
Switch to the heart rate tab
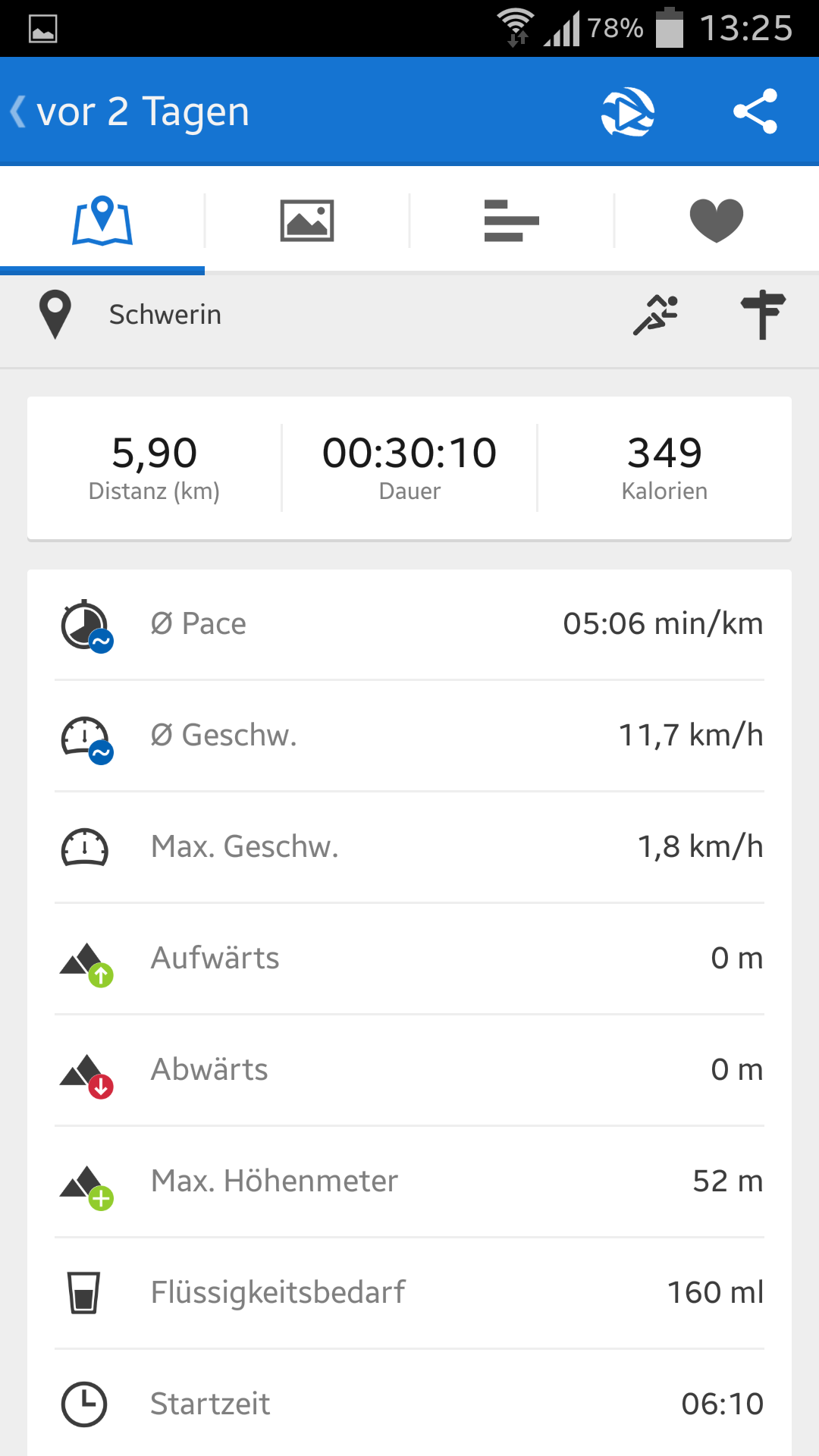[717, 221]
